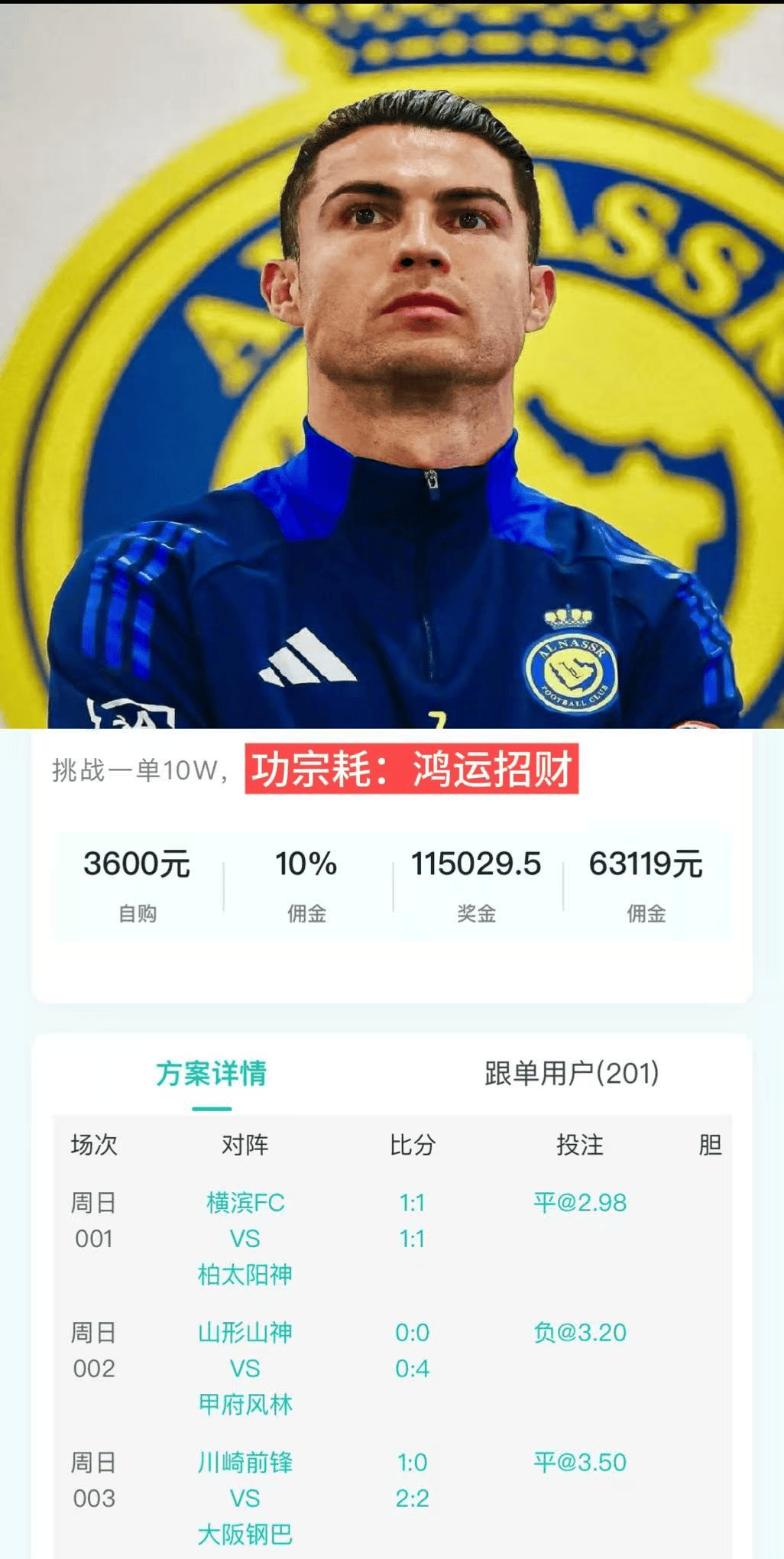Select the 1:1 score of match 001
The height and width of the screenshot is (1559, 784).
[413, 1202]
